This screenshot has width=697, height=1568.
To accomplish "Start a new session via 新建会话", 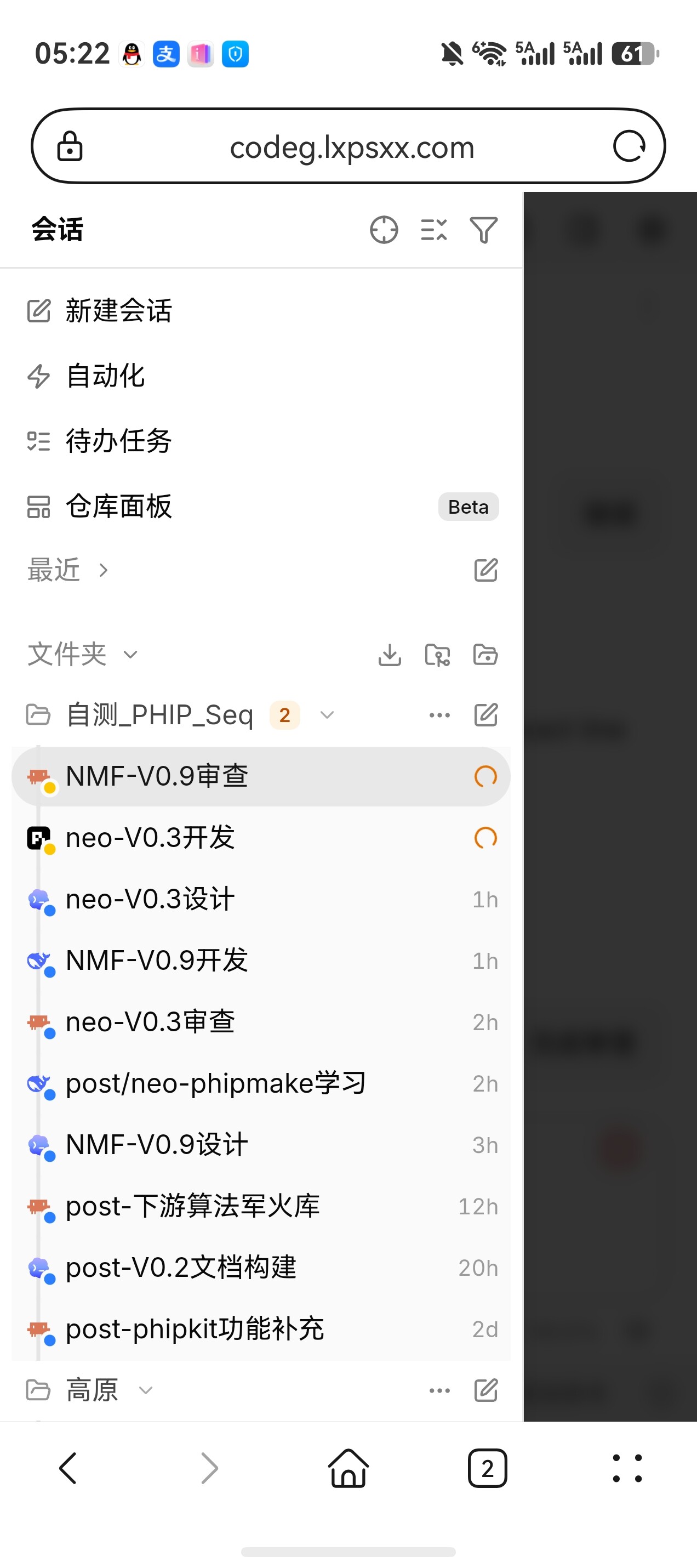I will (261, 310).
